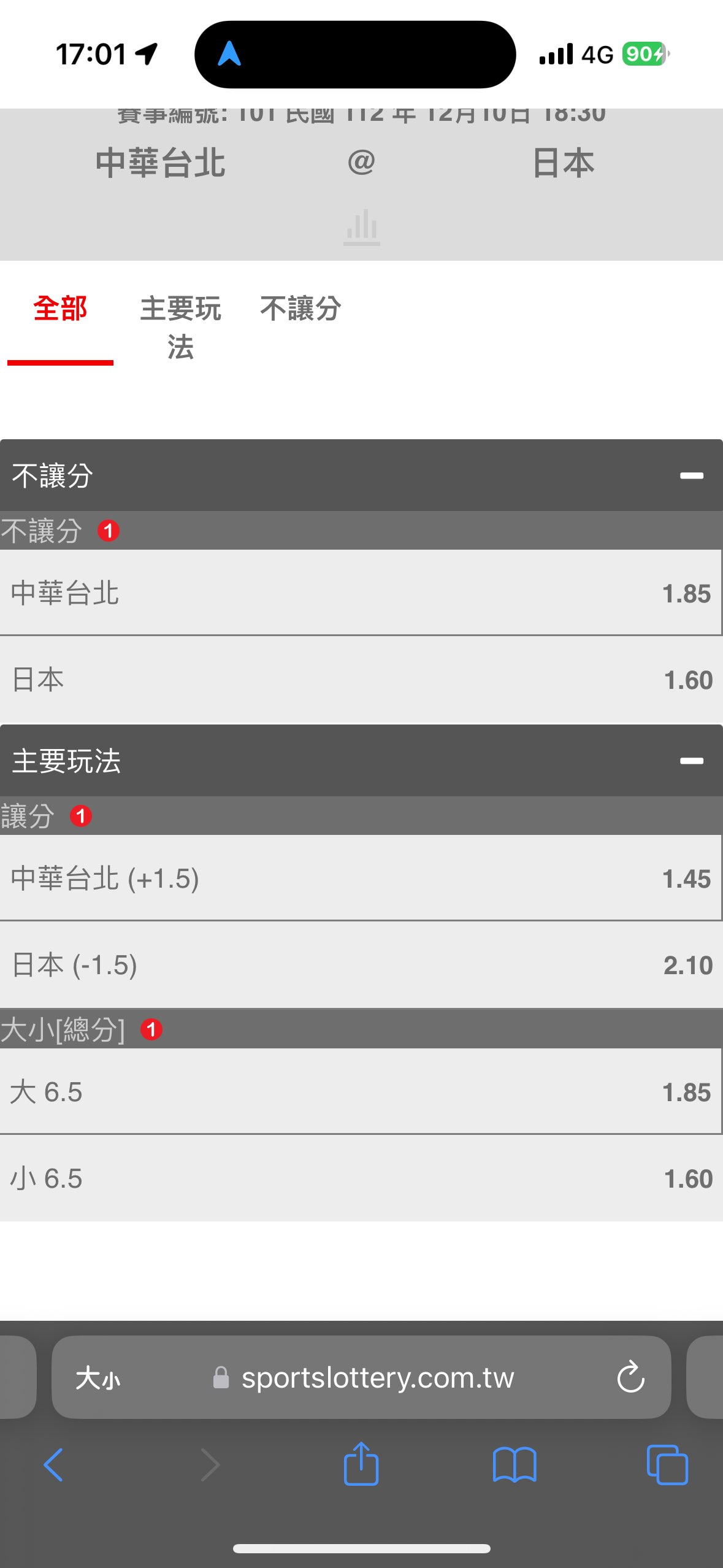Reload the page
Screen dimensions: 723x1568
pos(630,1378)
